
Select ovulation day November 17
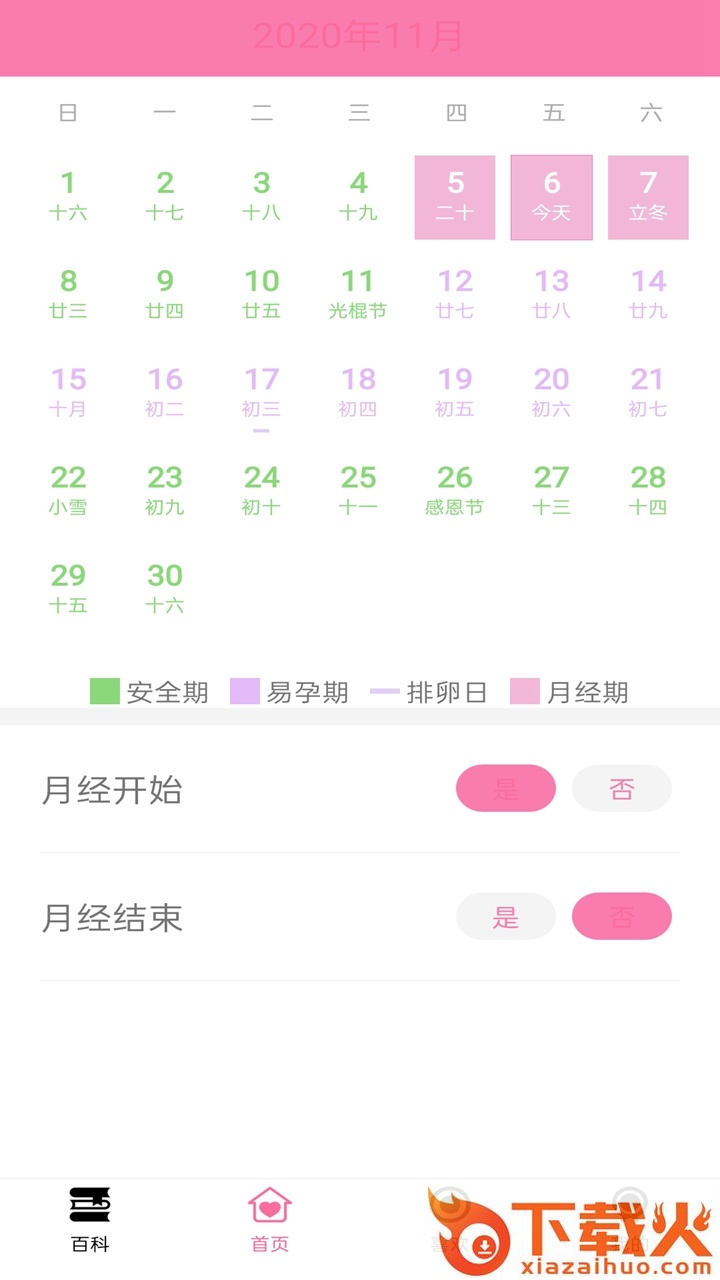pos(261,392)
